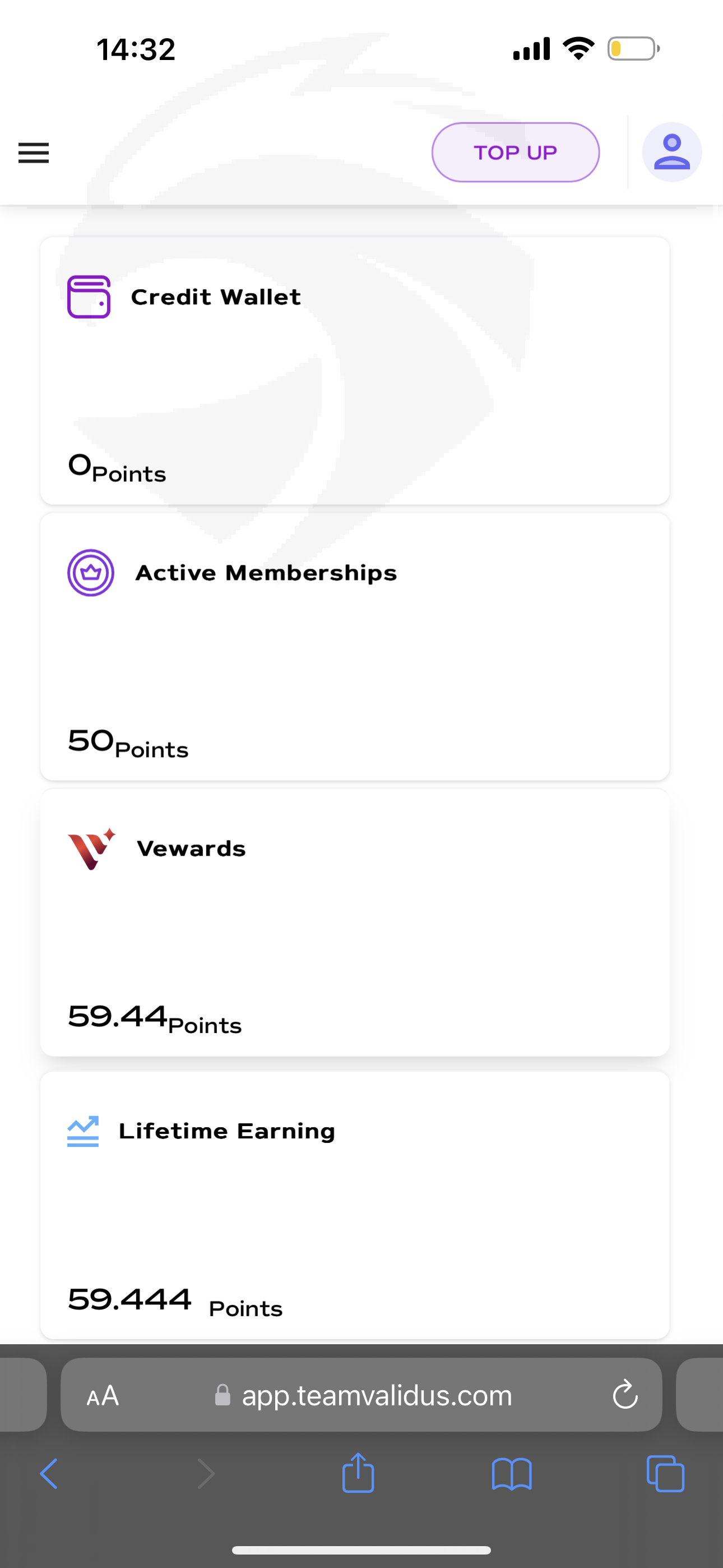
Task: Open the hamburger menu
Action: 34,153
